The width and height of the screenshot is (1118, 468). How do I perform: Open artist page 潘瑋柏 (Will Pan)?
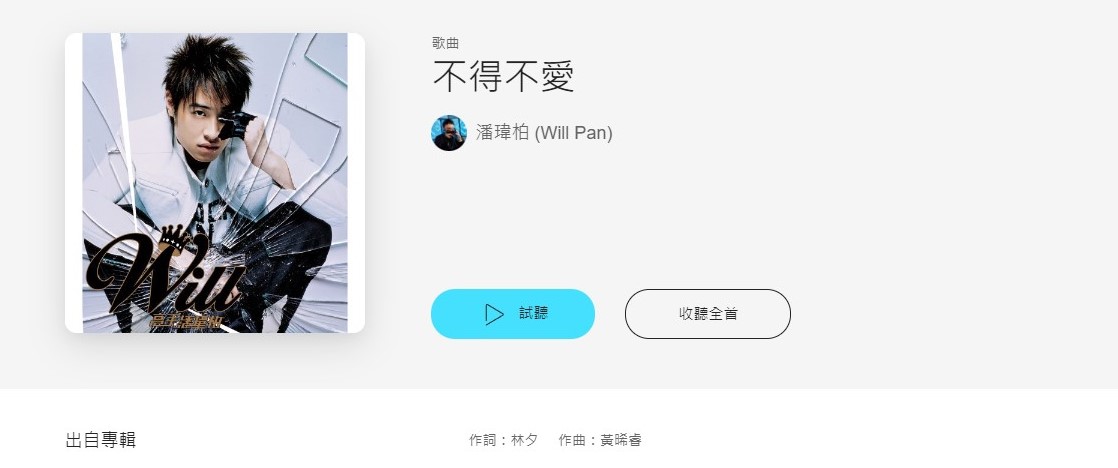[x=544, y=133]
